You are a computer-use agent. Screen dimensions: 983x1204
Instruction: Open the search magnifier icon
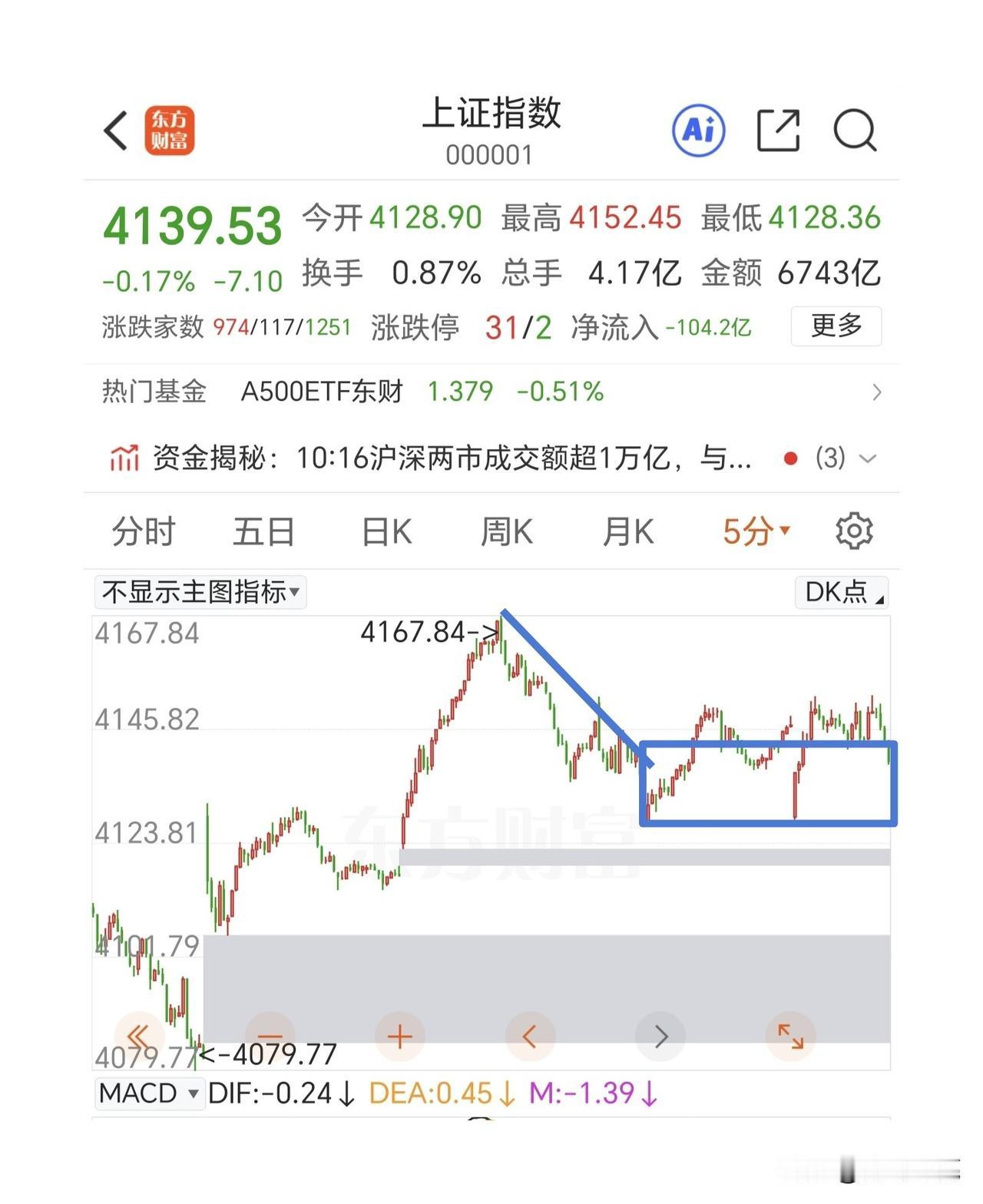(855, 131)
